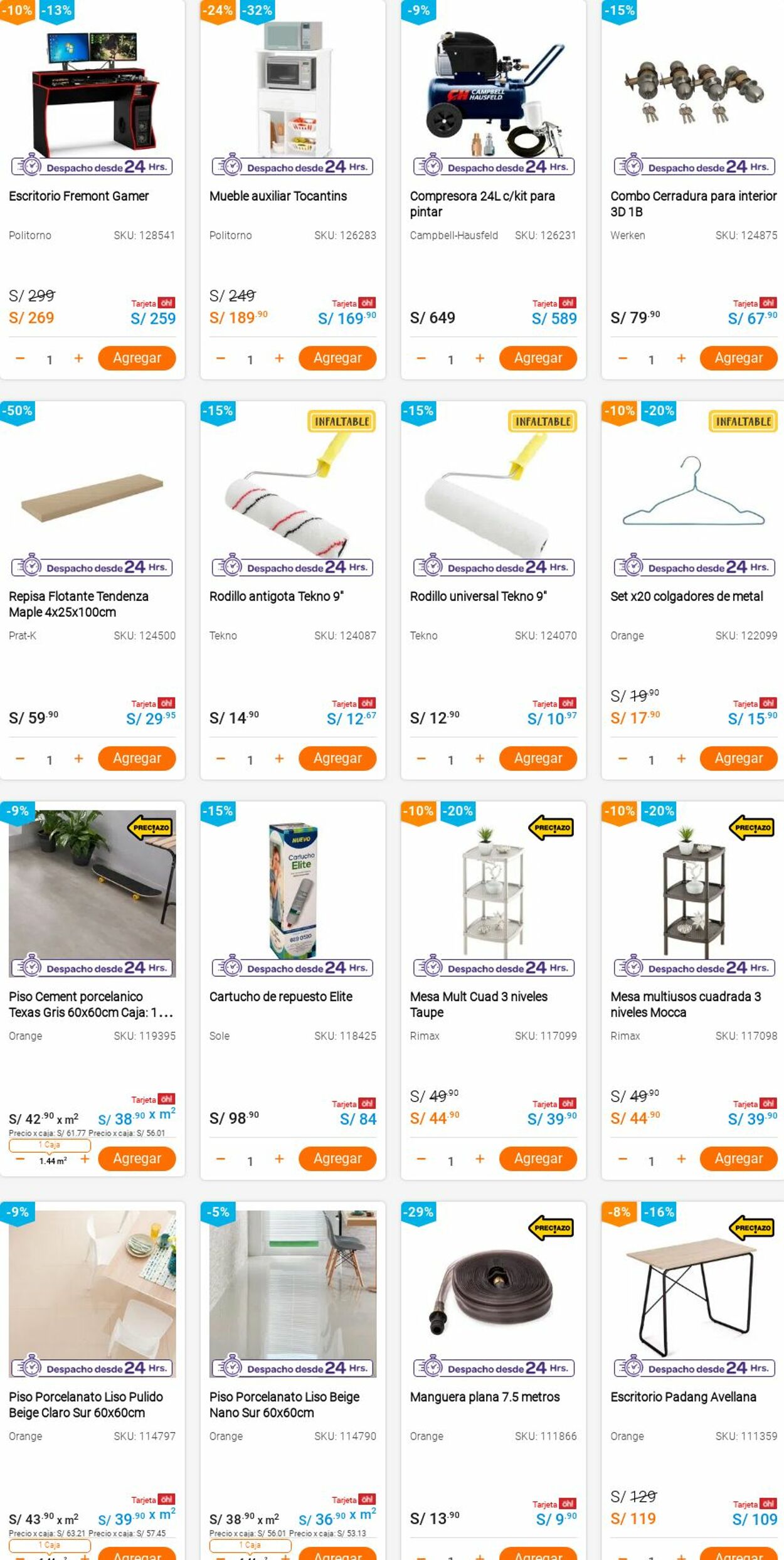Screen dimensions: 784x1560
Task: View Manguera plana 7.5 metros details
Action: [484, 1397]
